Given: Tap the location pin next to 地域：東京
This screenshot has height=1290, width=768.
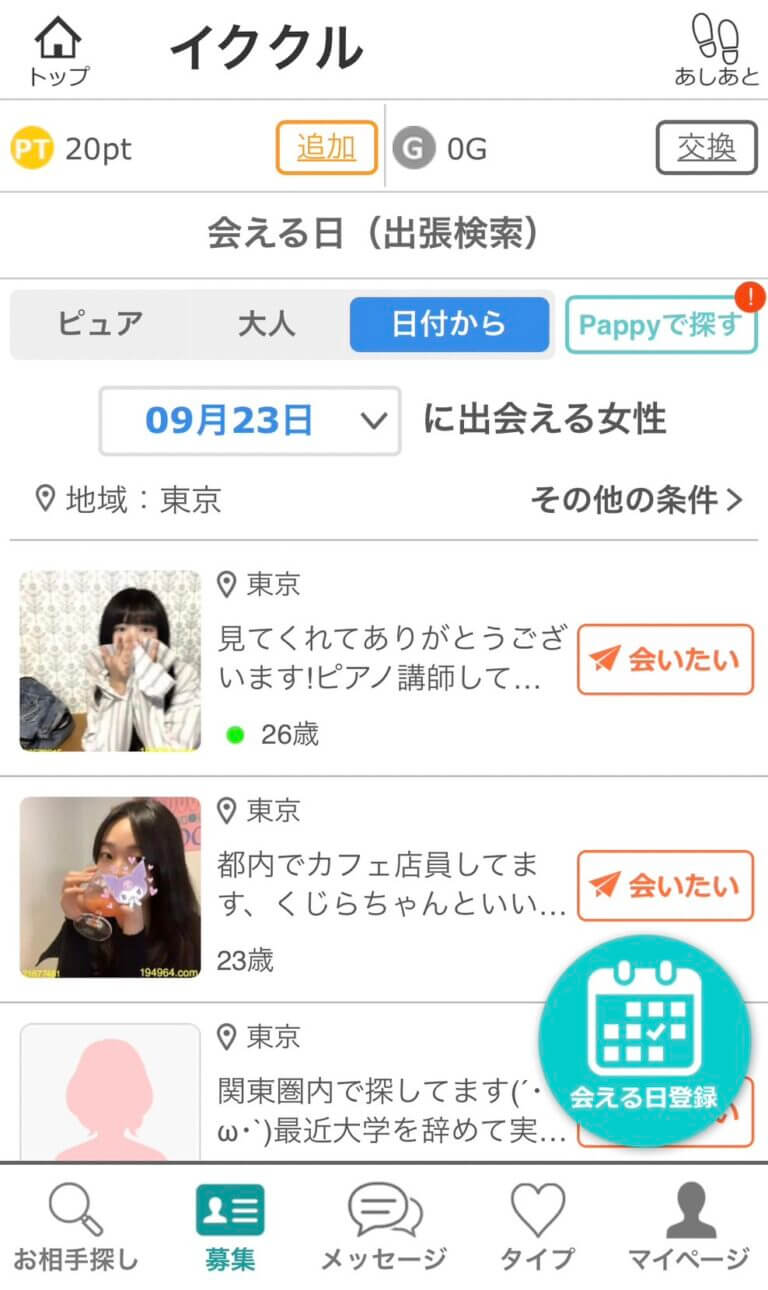Looking at the screenshot, I should click(x=46, y=500).
